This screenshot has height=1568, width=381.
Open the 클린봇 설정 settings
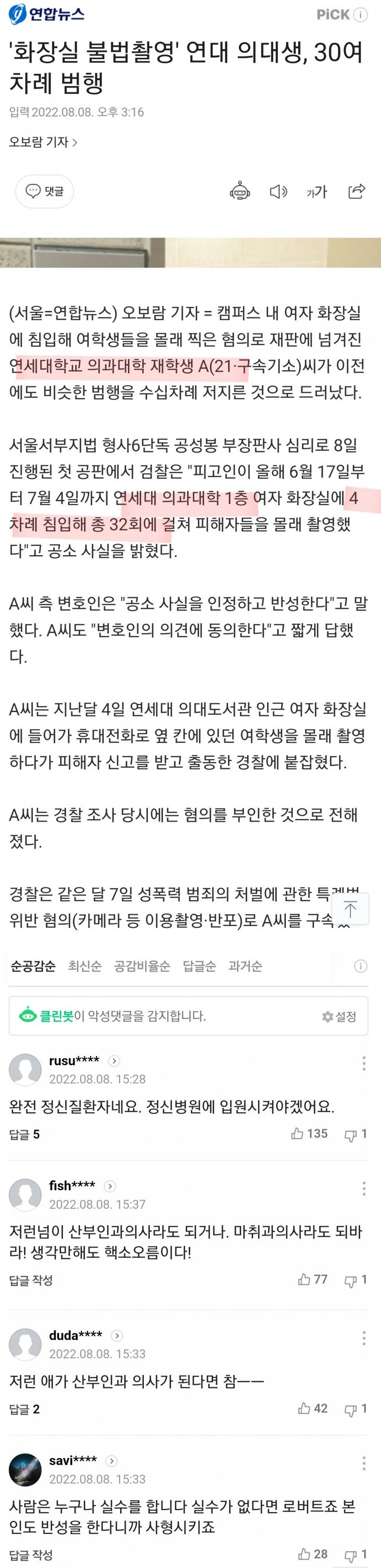(x=340, y=1016)
